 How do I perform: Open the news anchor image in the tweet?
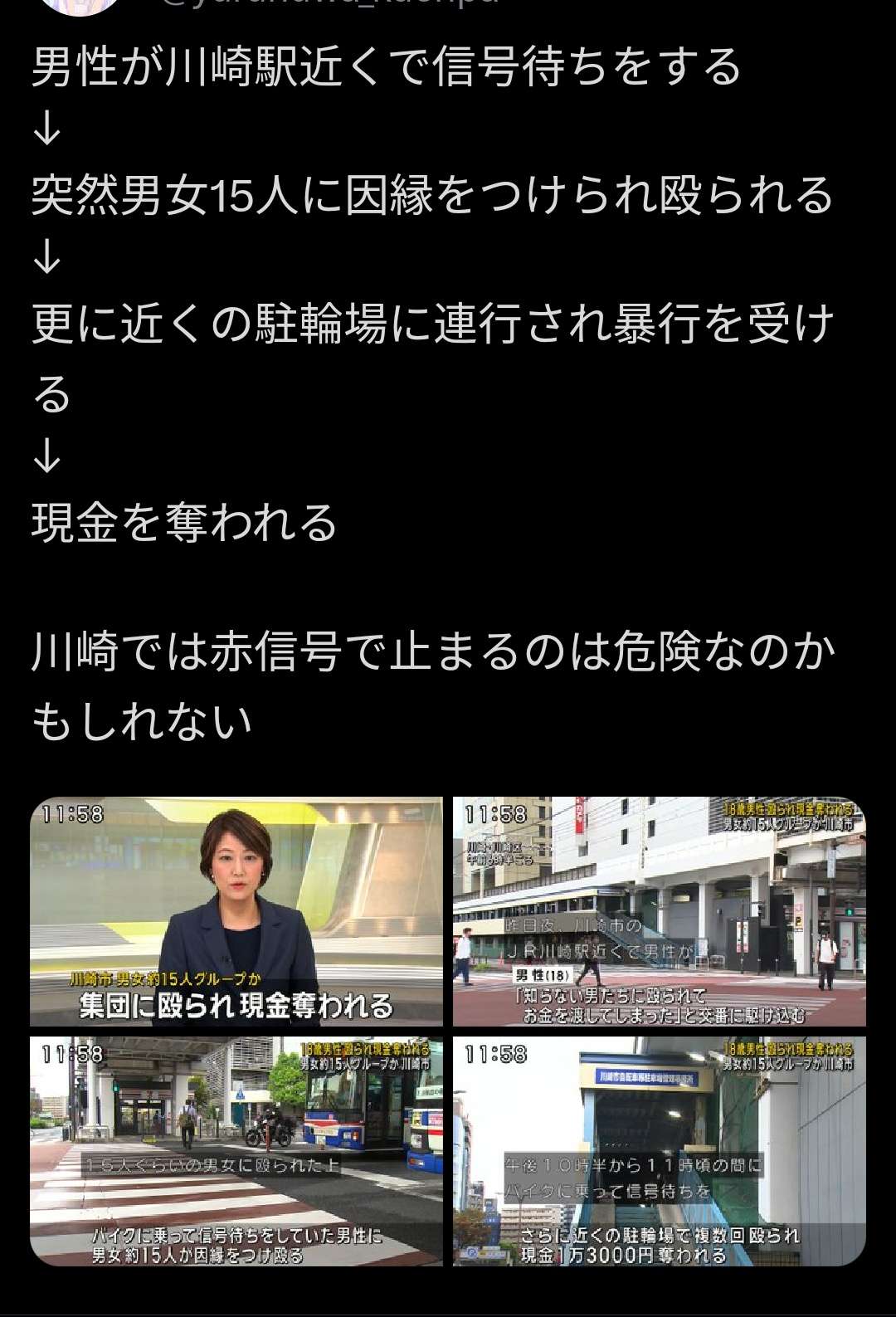(236, 911)
